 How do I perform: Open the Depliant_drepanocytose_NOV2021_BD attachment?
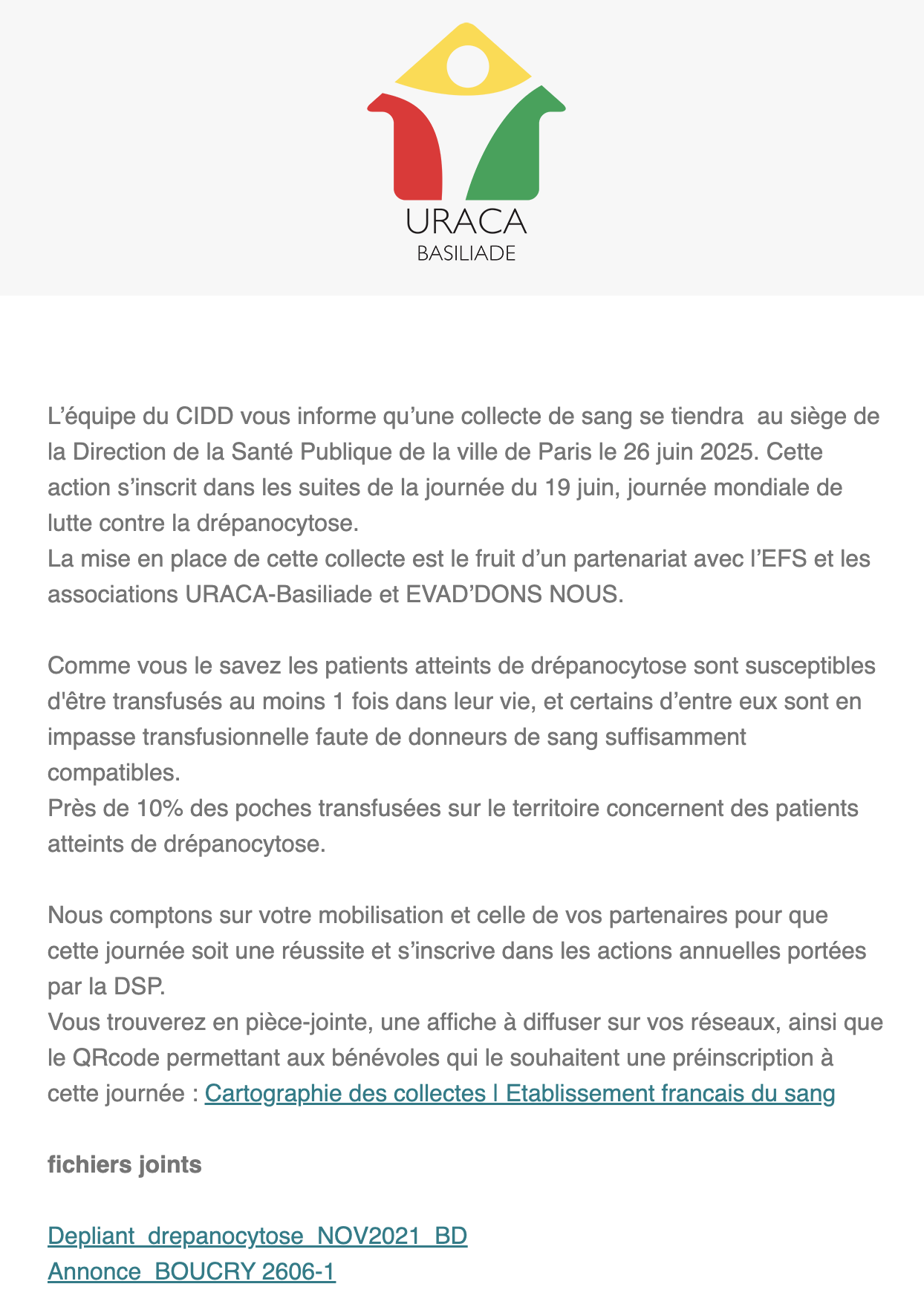(257, 1236)
